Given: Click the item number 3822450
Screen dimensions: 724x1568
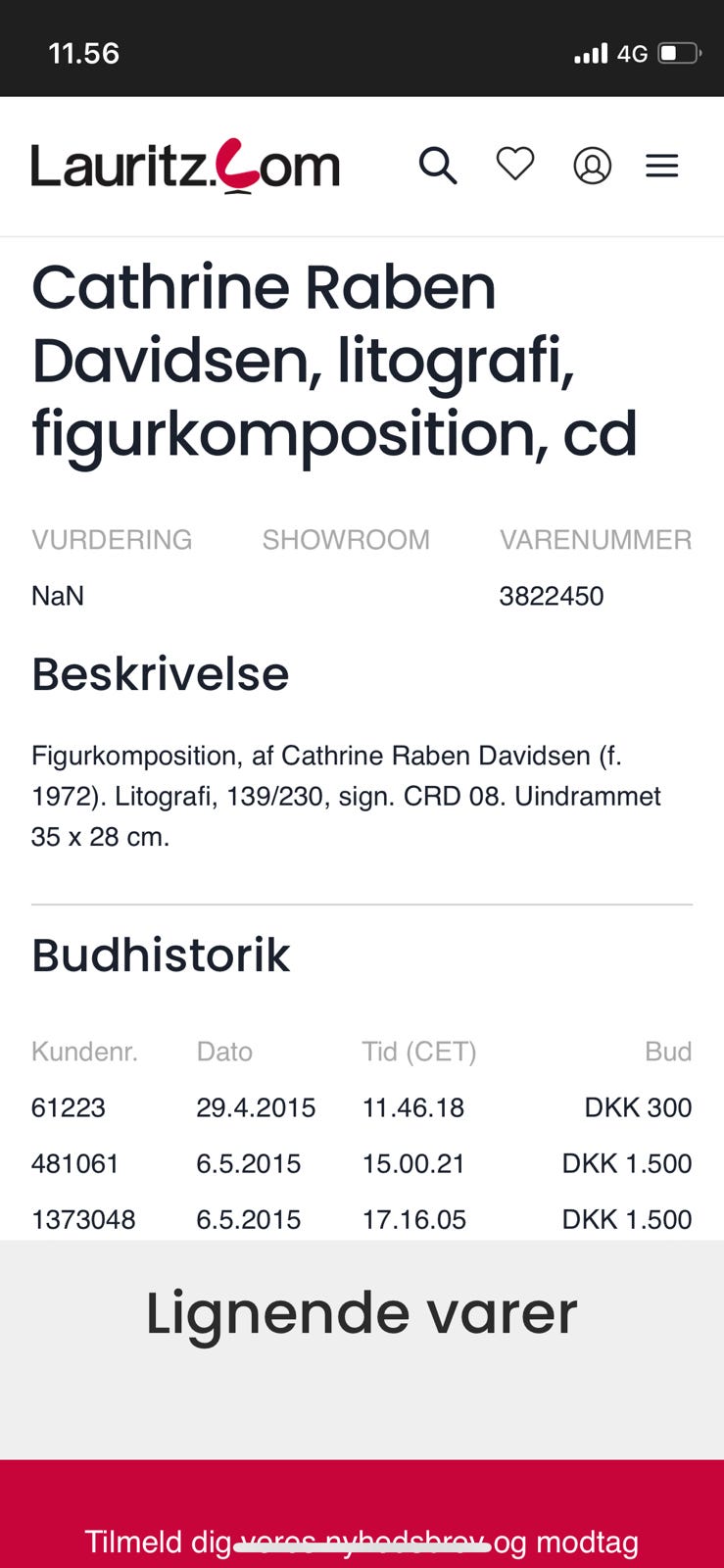Looking at the screenshot, I should pos(552,596).
